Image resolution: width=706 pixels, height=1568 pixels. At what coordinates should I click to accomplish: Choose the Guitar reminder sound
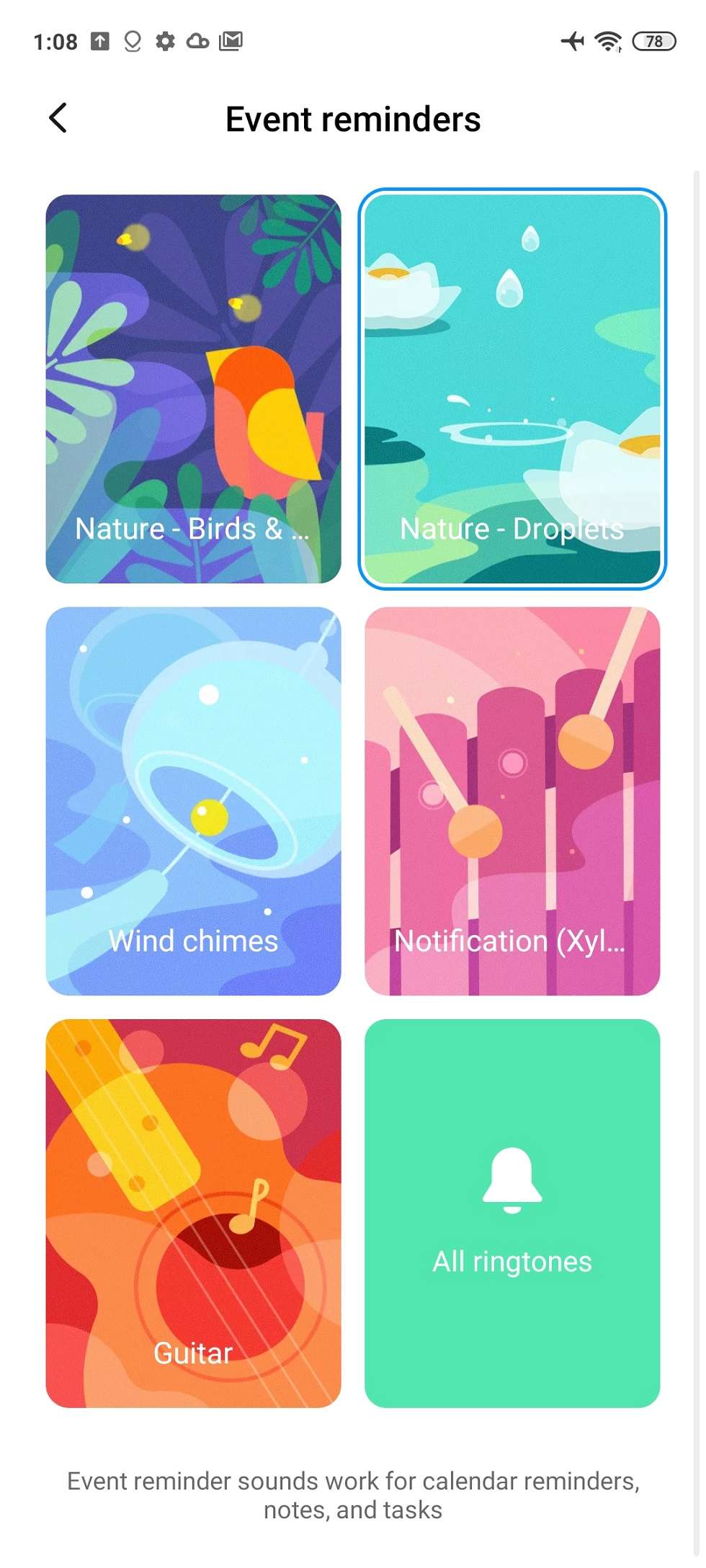(193, 1213)
